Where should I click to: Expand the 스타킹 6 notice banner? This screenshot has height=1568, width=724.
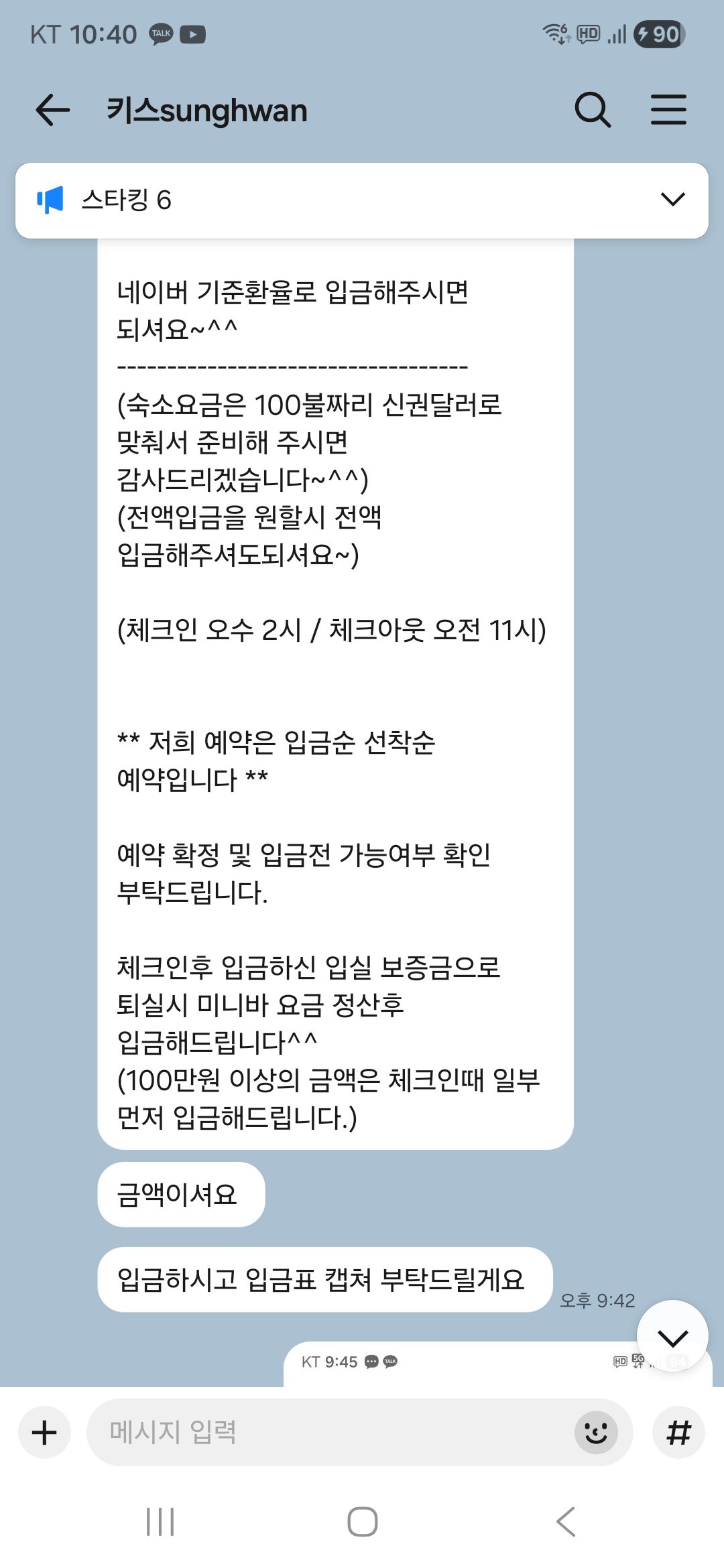(672, 200)
